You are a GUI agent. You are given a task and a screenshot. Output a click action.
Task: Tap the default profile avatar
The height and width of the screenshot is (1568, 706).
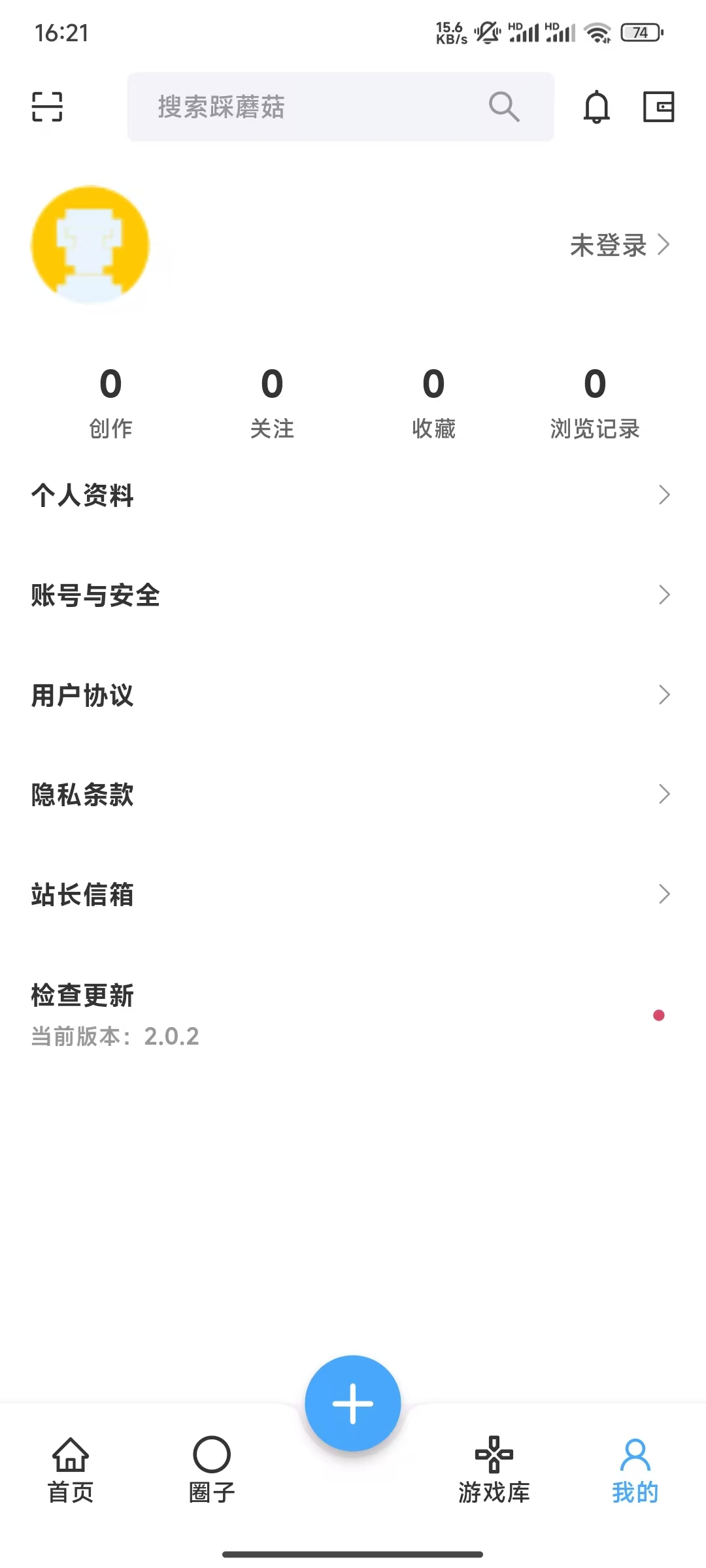pos(91,245)
